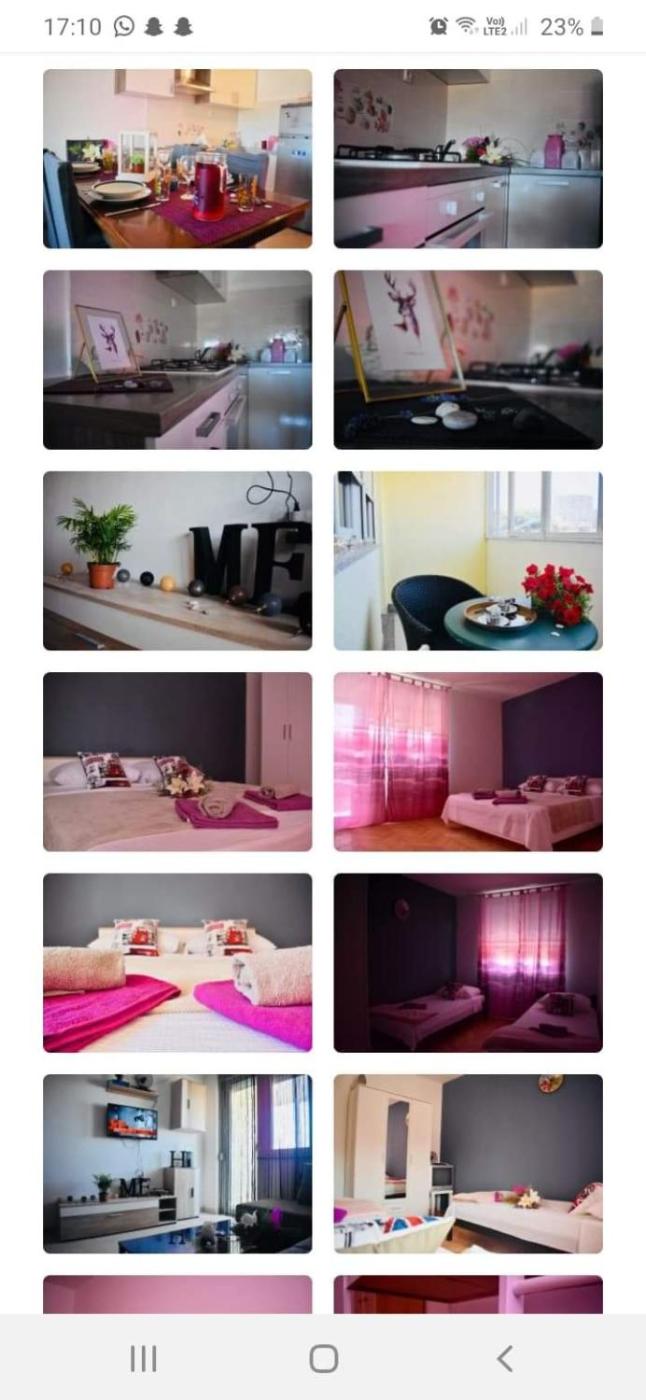Open the shelf photo with potted plant

click(x=177, y=560)
